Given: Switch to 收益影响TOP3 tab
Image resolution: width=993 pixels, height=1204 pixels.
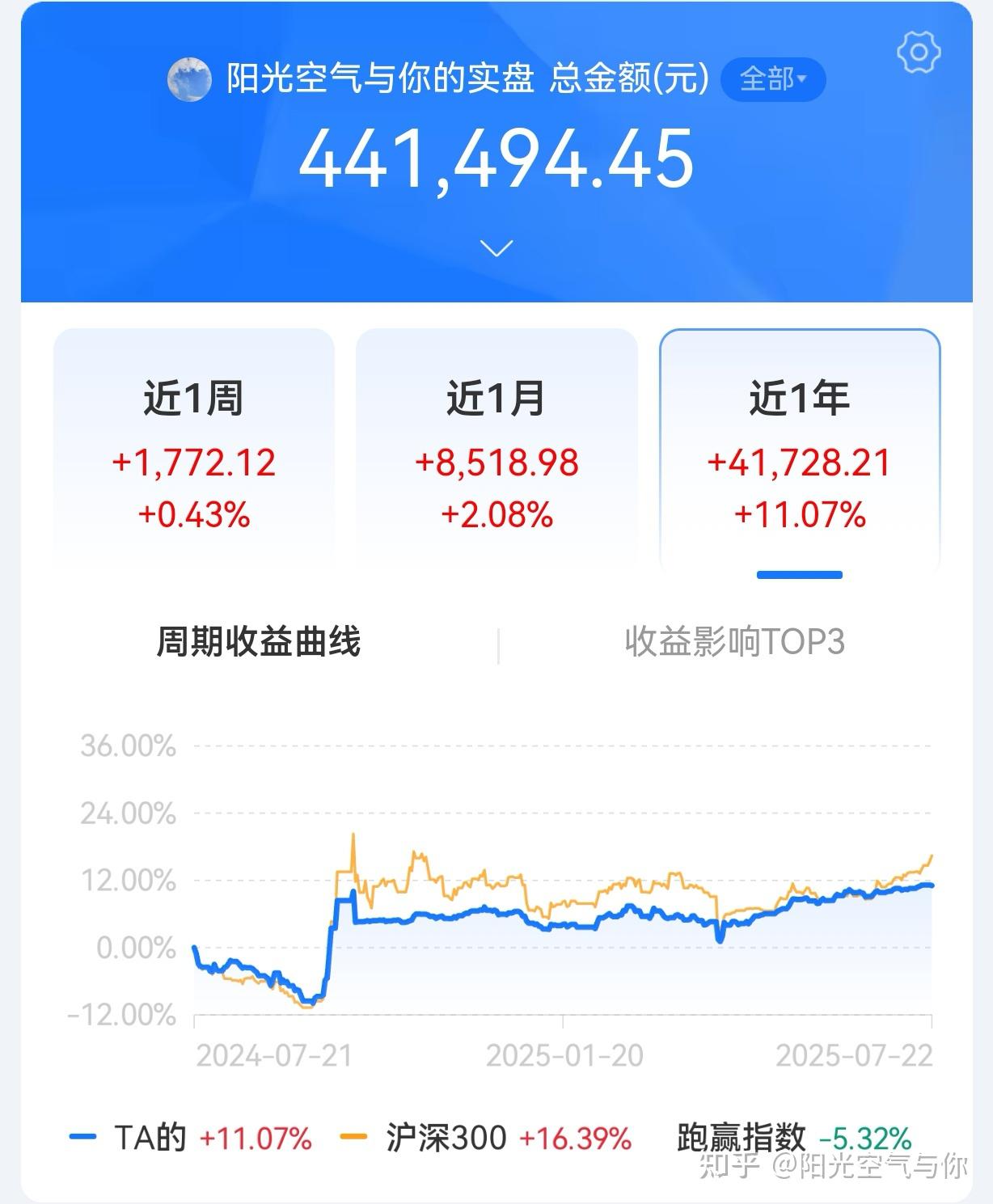Looking at the screenshot, I should coord(736,643).
